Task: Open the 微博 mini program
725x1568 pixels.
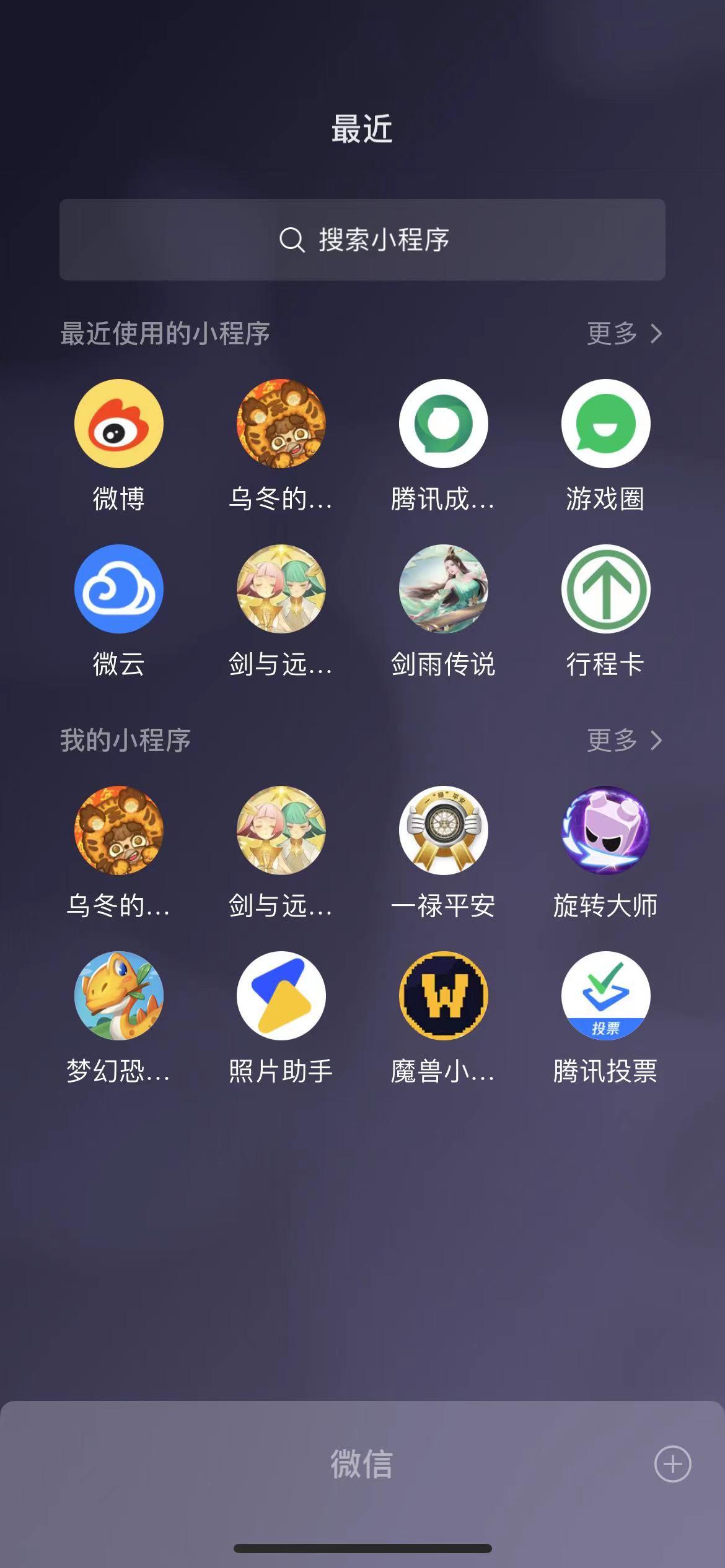Action: point(120,423)
